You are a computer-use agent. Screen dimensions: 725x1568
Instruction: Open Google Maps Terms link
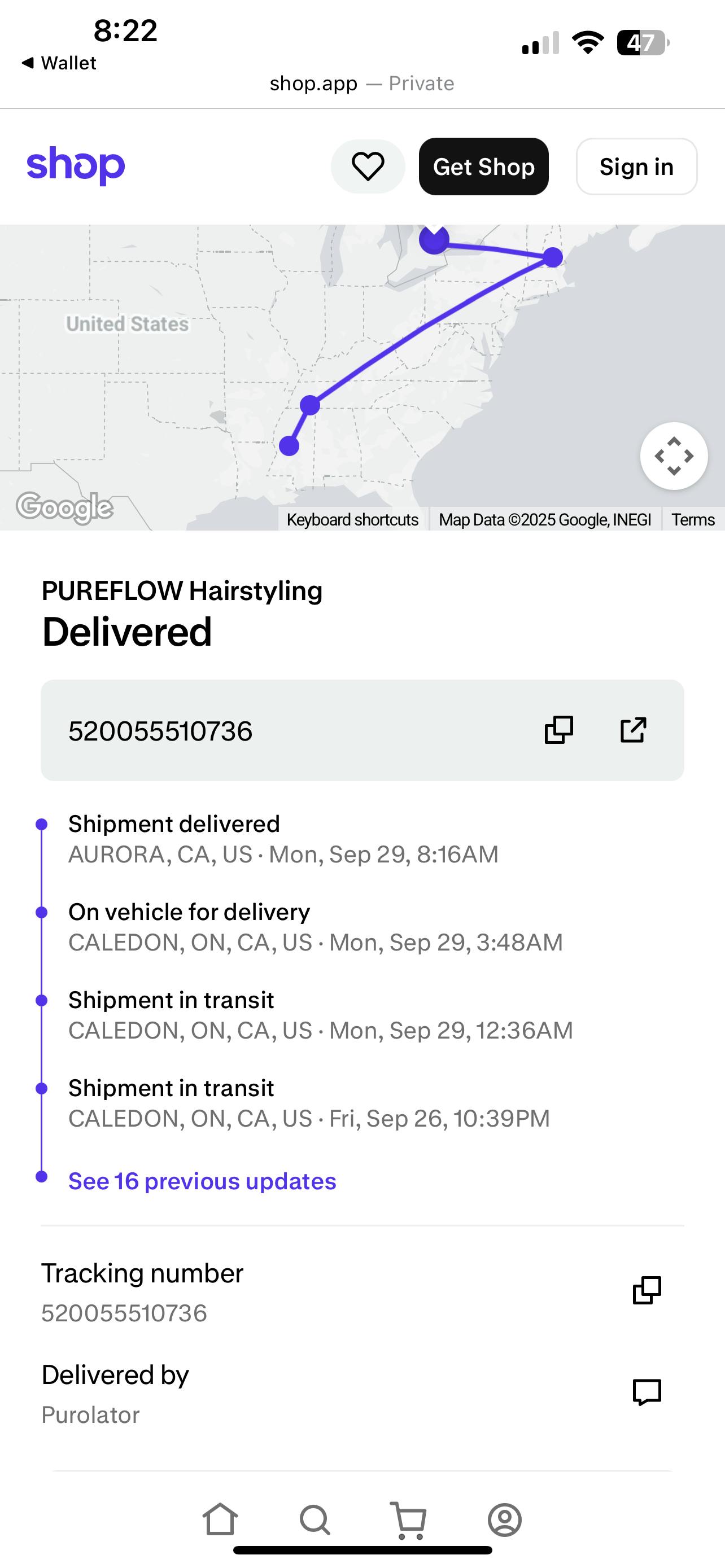pyautogui.click(x=693, y=519)
